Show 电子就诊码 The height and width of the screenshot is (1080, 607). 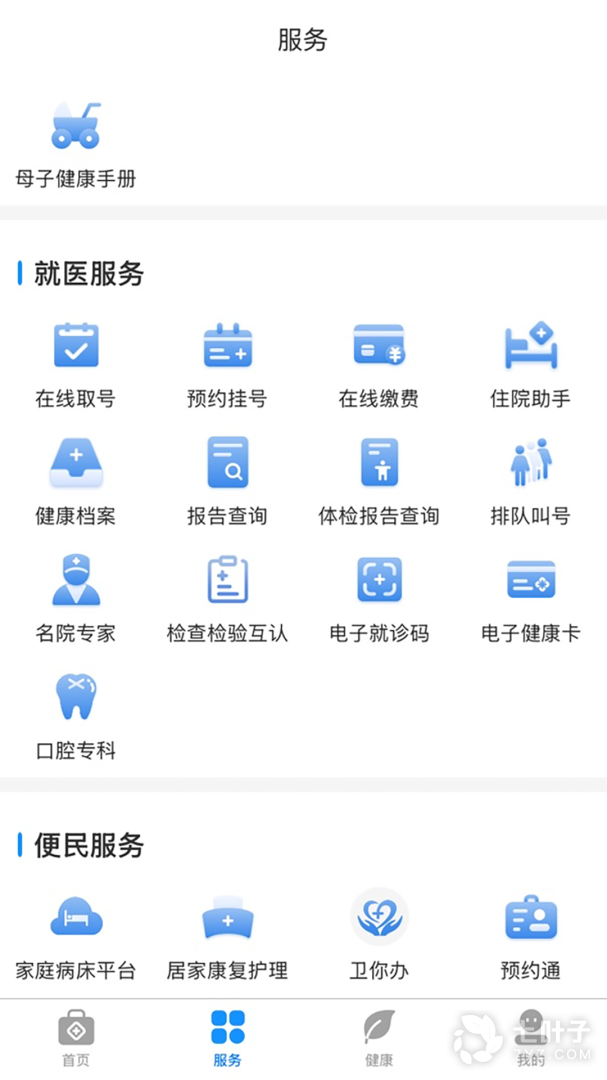point(379,599)
